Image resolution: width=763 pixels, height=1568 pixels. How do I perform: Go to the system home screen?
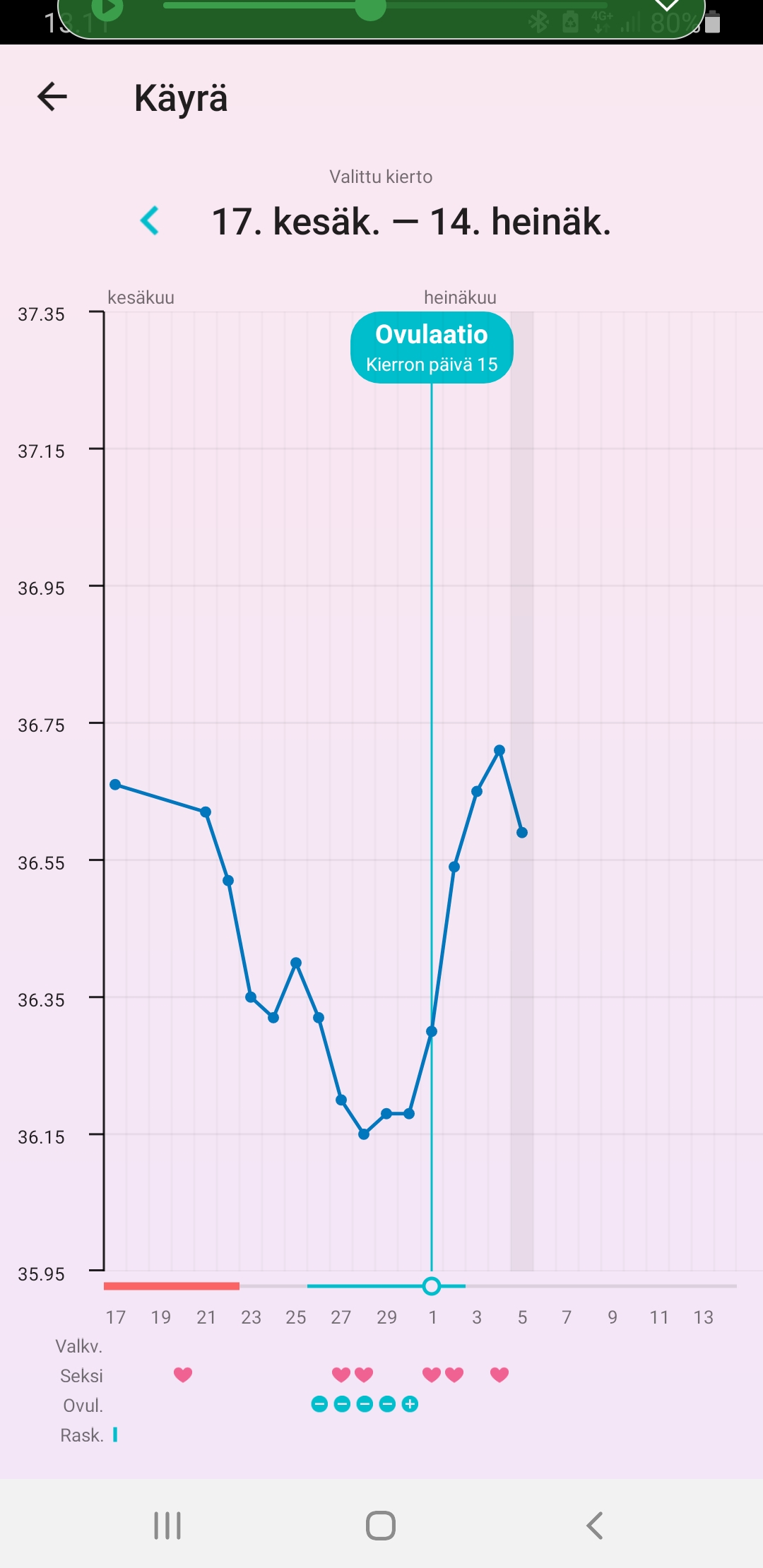381,1526
